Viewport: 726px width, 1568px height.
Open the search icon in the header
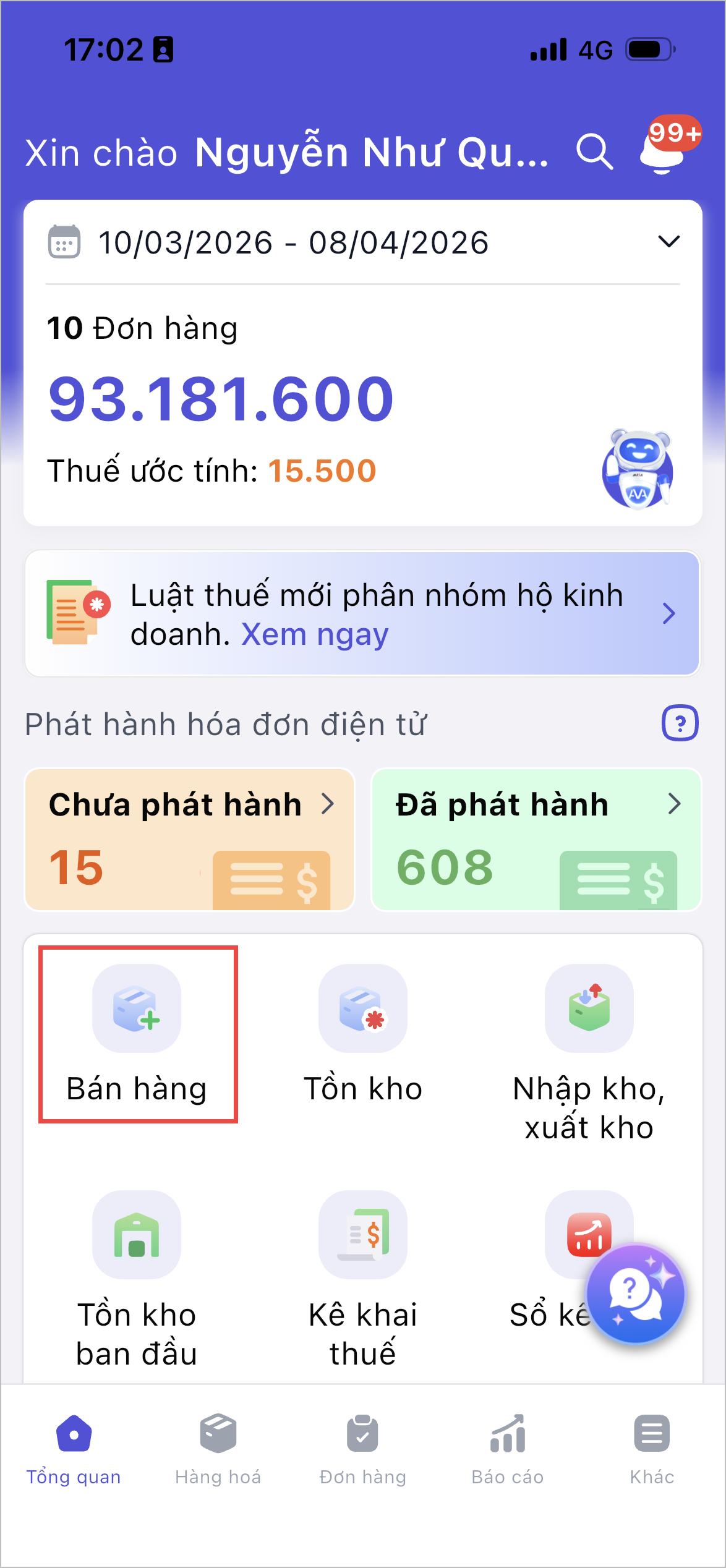pyautogui.click(x=594, y=151)
